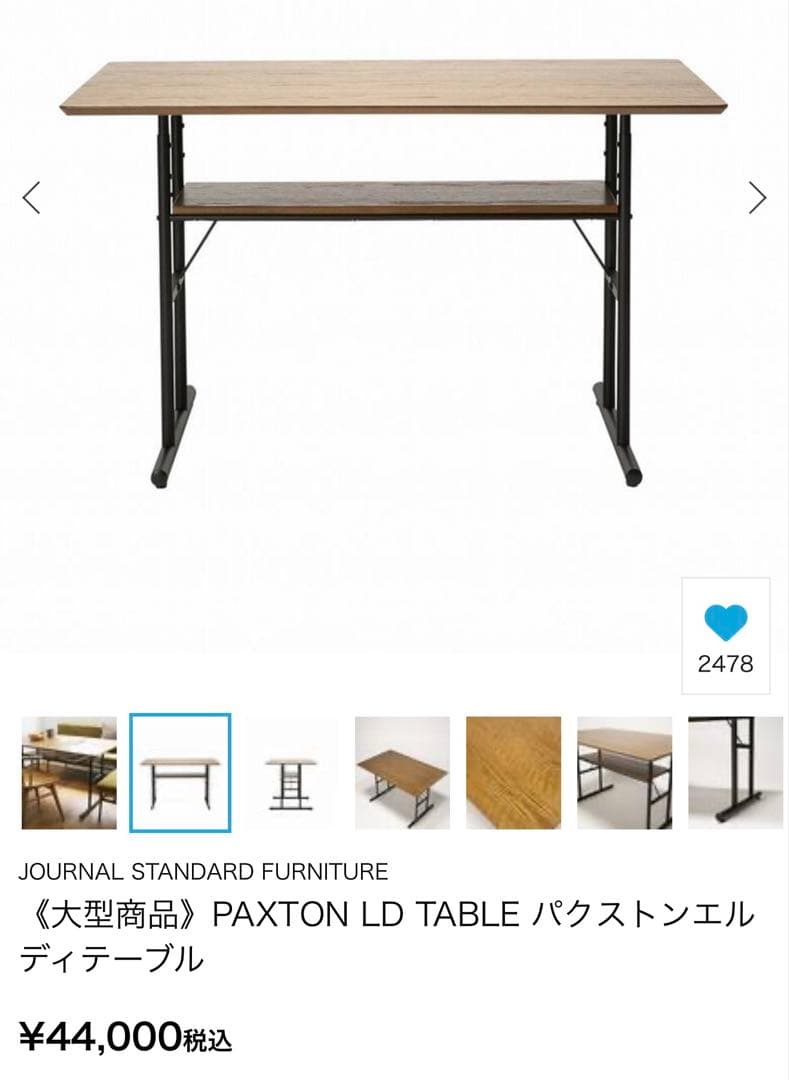
Task: Select the currently highlighted front-view table thumbnail
Action: click(181, 774)
